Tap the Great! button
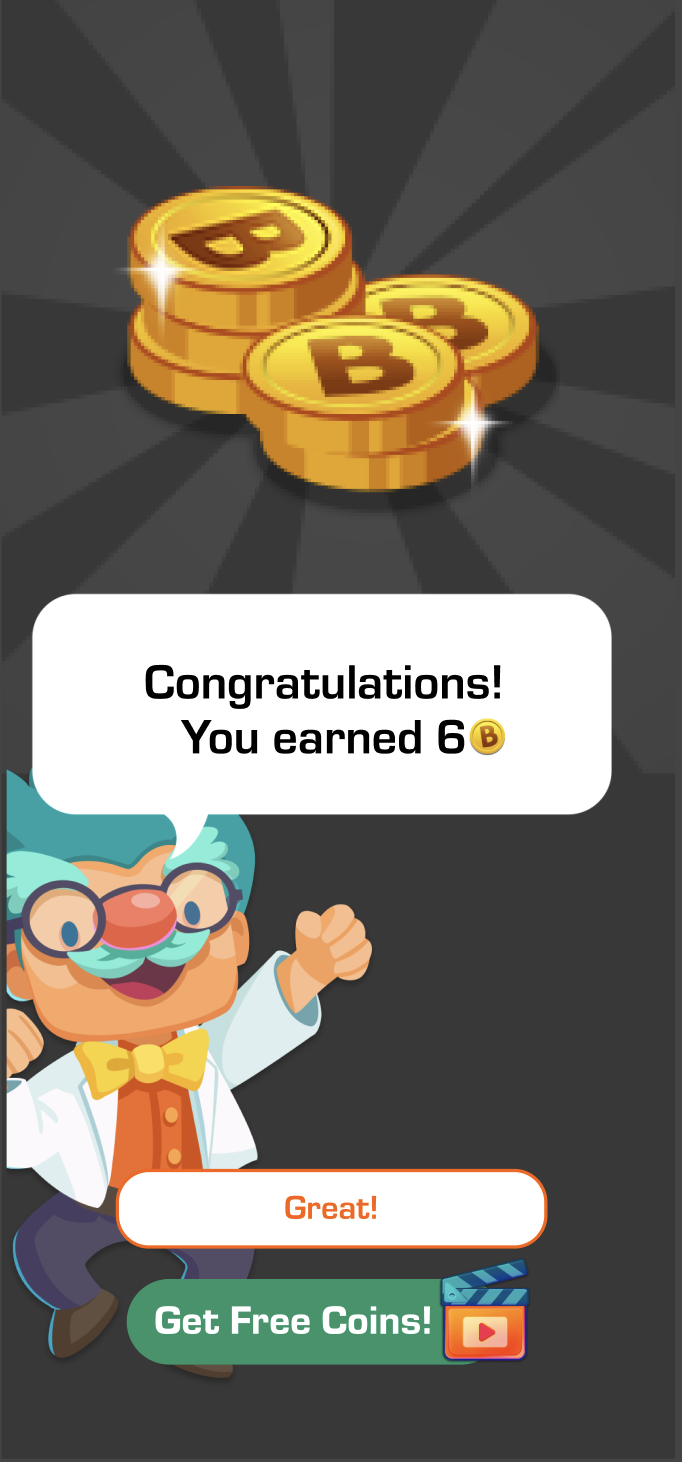This screenshot has width=682, height=1462. (331, 1208)
